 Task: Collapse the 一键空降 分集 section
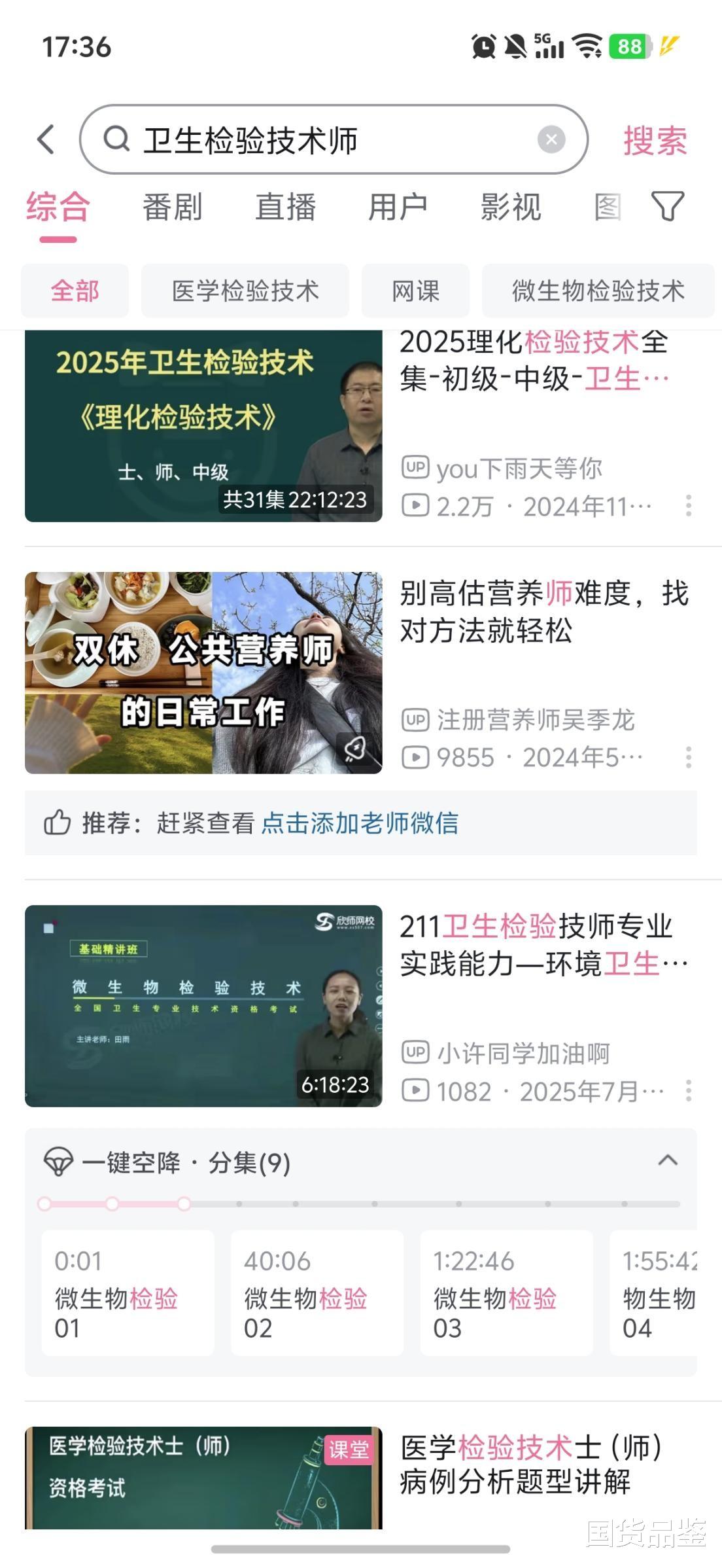pyautogui.click(x=667, y=1161)
